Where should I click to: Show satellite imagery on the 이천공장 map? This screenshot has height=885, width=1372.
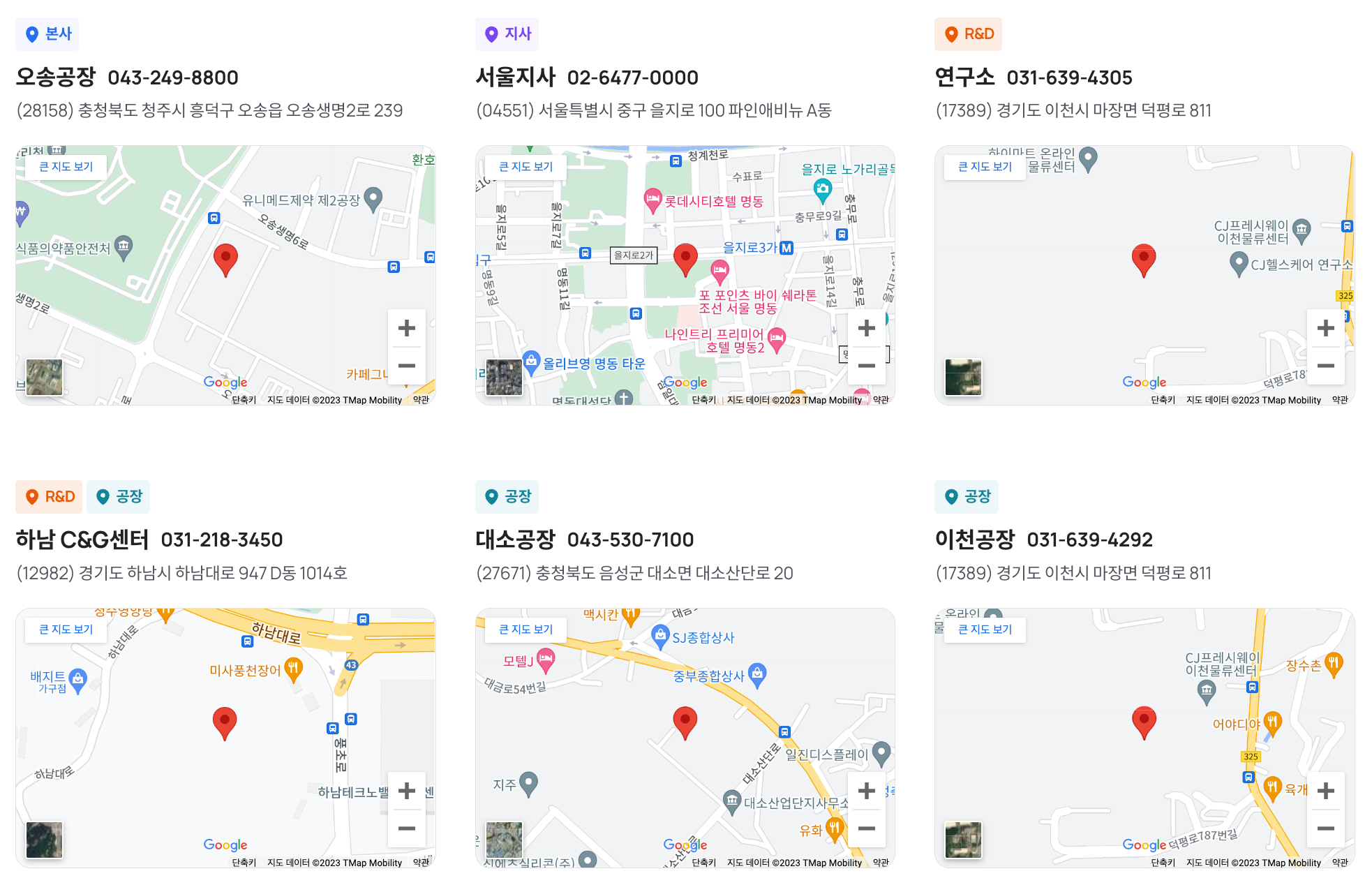pyautogui.click(x=963, y=840)
